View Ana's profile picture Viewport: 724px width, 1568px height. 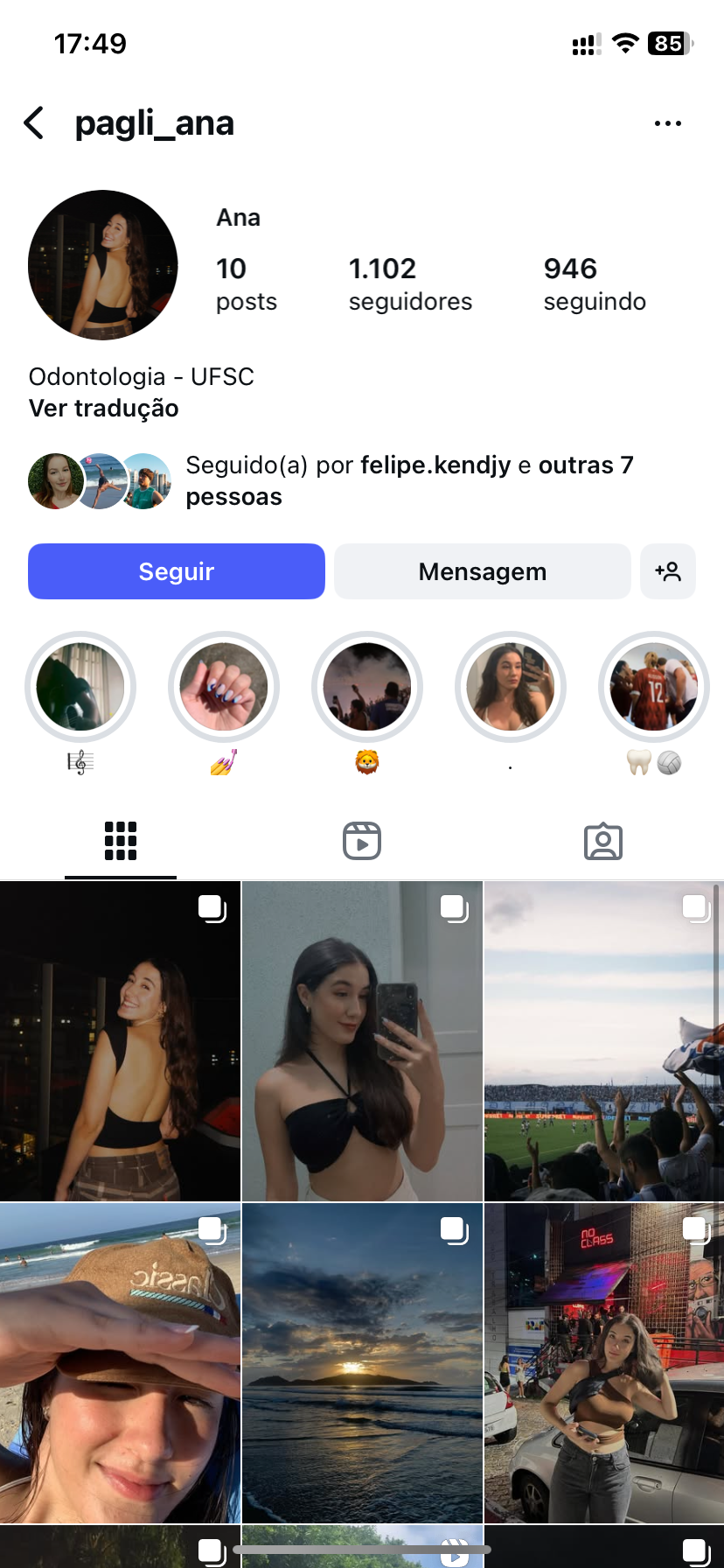(x=103, y=265)
